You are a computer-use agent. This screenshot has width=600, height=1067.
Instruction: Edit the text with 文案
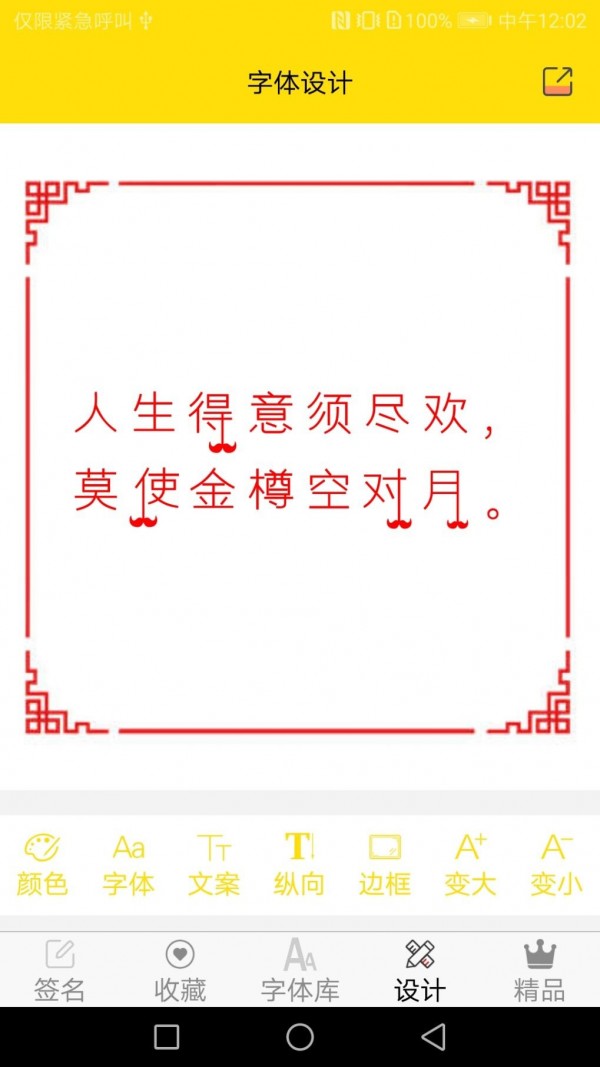click(x=214, y=865)
